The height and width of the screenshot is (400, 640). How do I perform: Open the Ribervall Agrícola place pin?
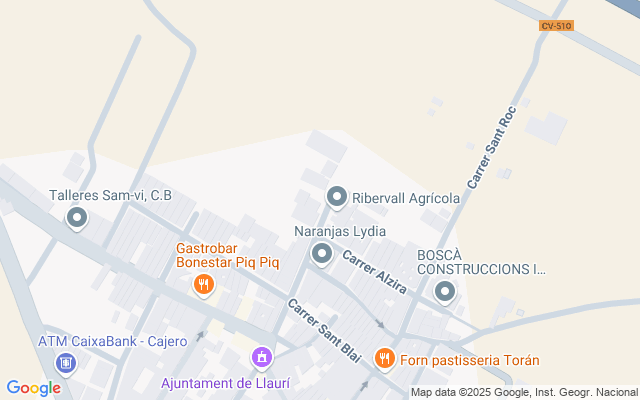click(x=337, y=197)
